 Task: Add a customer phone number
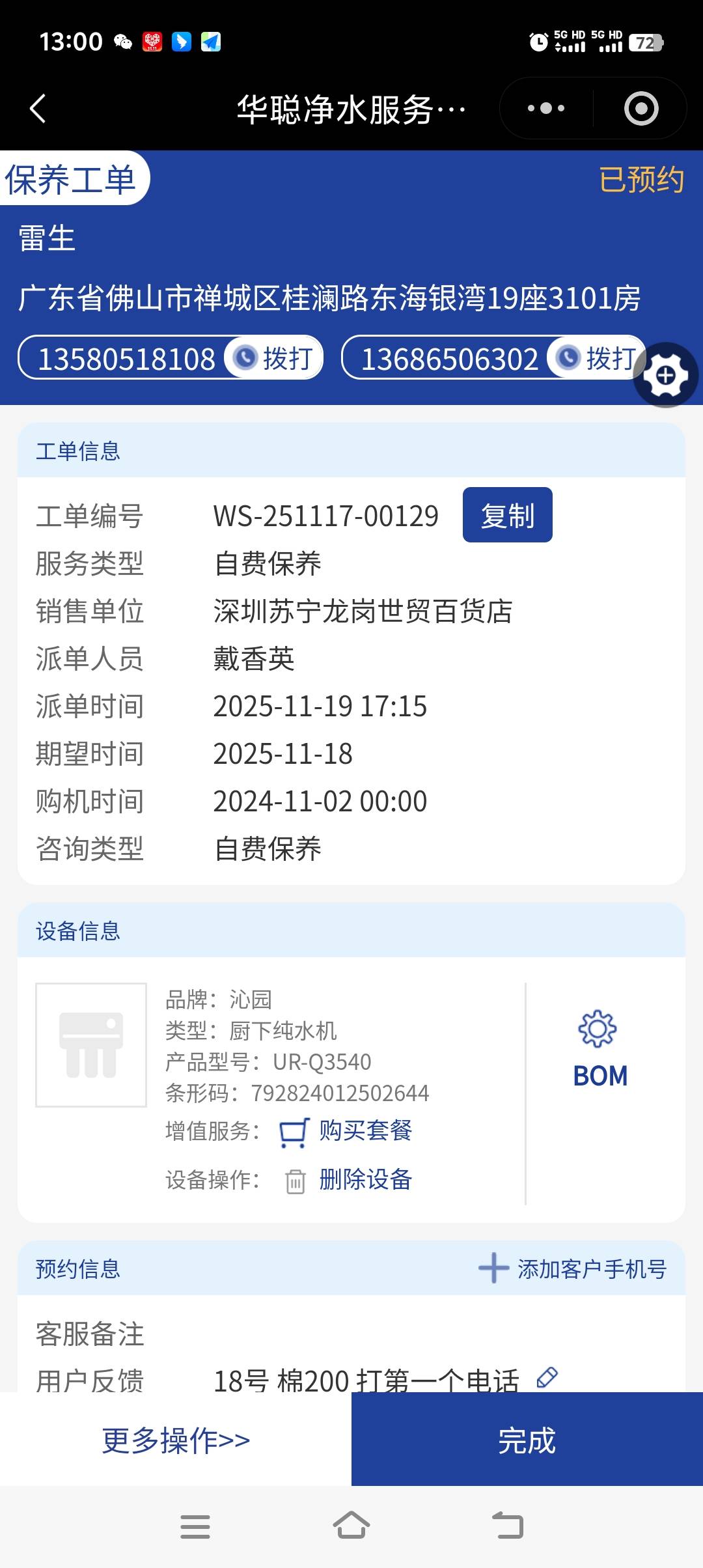tap(573, 1268)
